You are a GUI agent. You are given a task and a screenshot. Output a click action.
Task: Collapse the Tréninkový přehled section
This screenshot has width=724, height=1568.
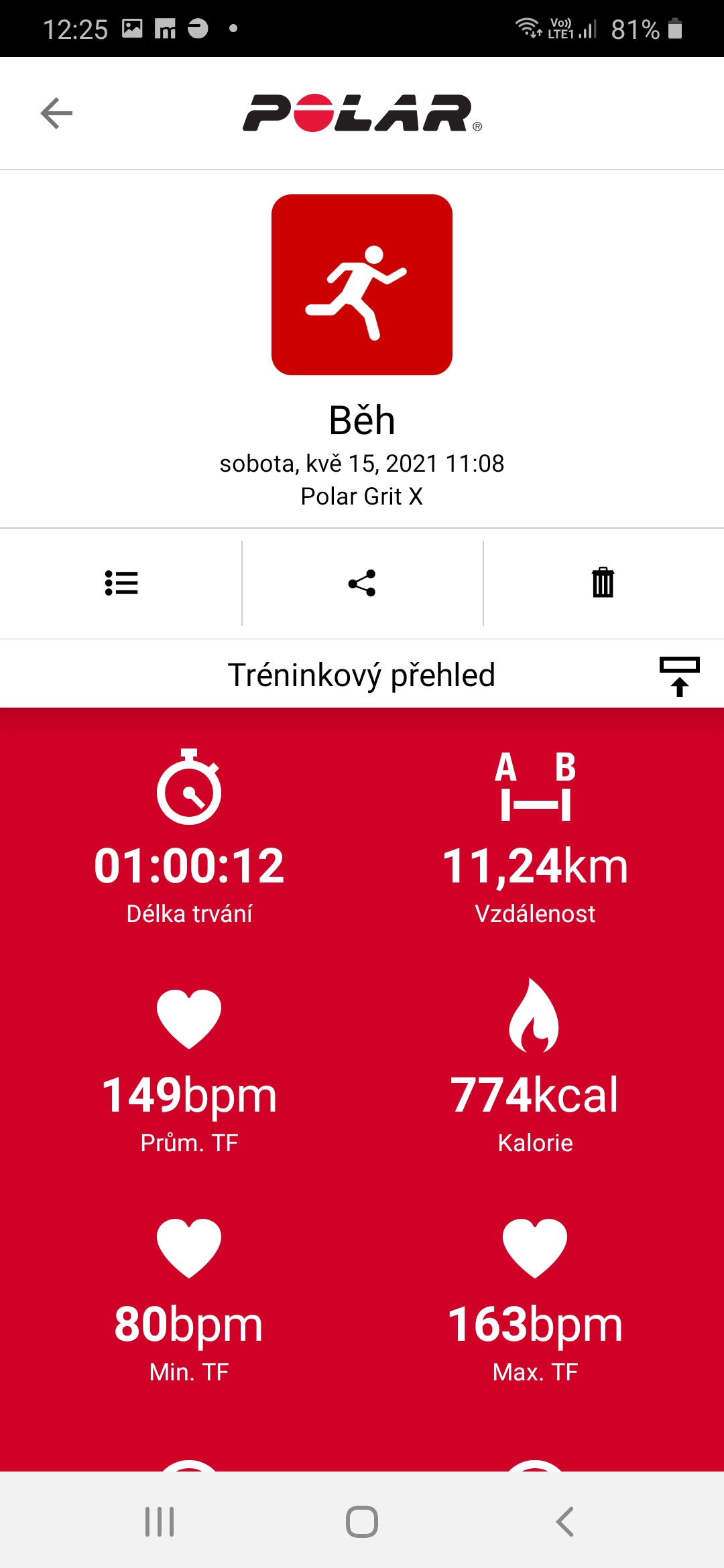point(679,675)
